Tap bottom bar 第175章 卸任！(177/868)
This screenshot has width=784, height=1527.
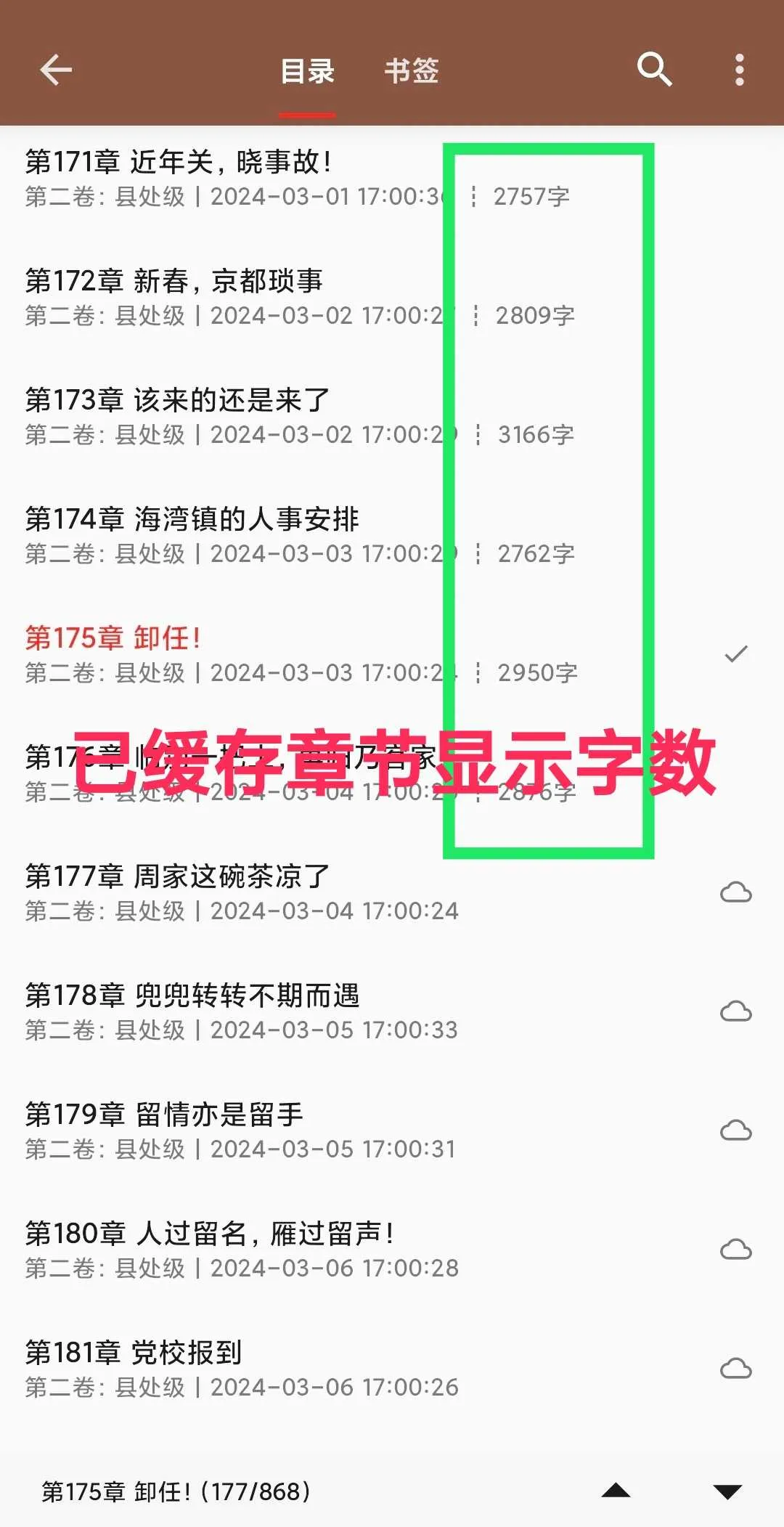[176, 1491]
